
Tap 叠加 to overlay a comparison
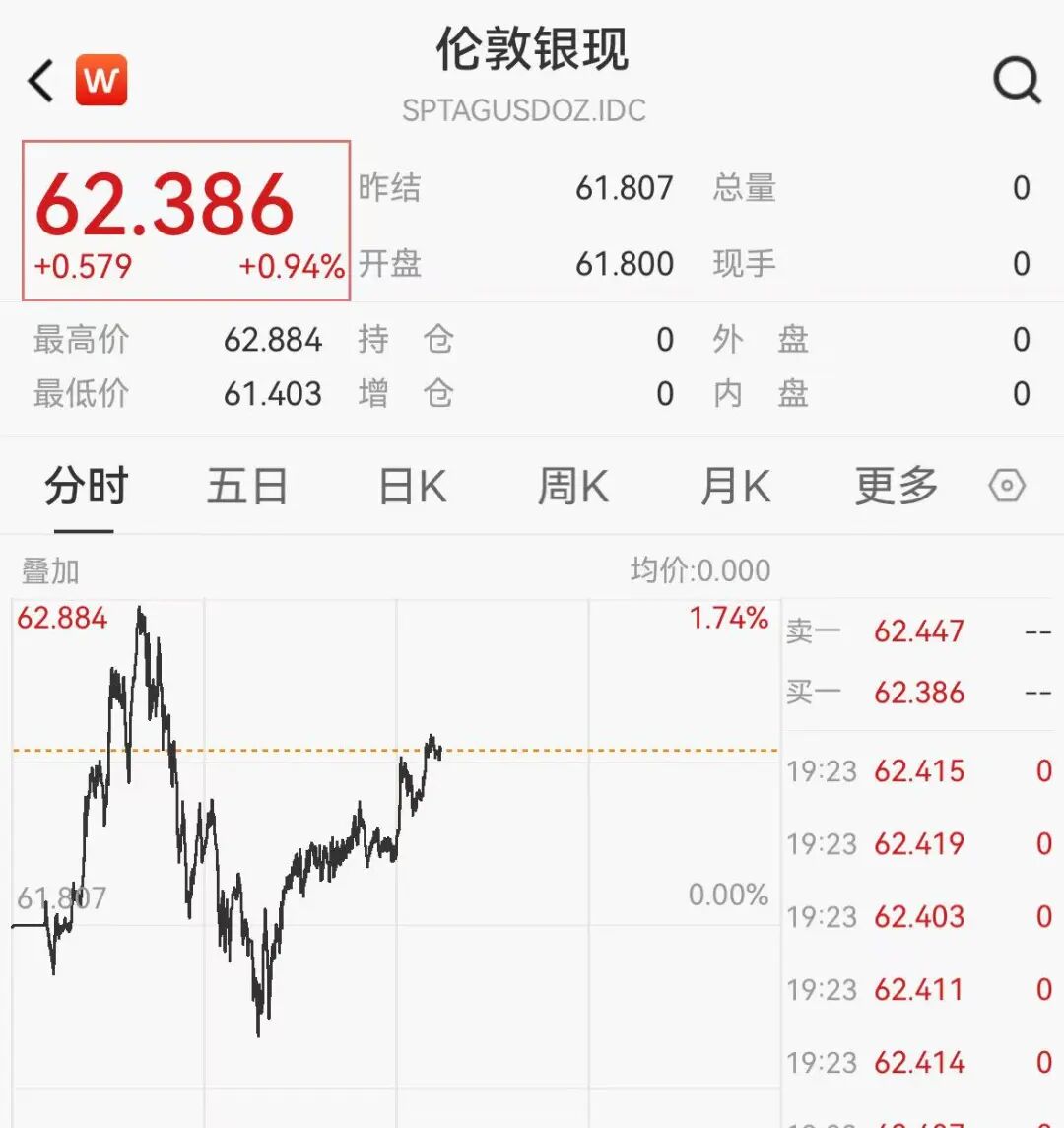[x=50, y=571]
